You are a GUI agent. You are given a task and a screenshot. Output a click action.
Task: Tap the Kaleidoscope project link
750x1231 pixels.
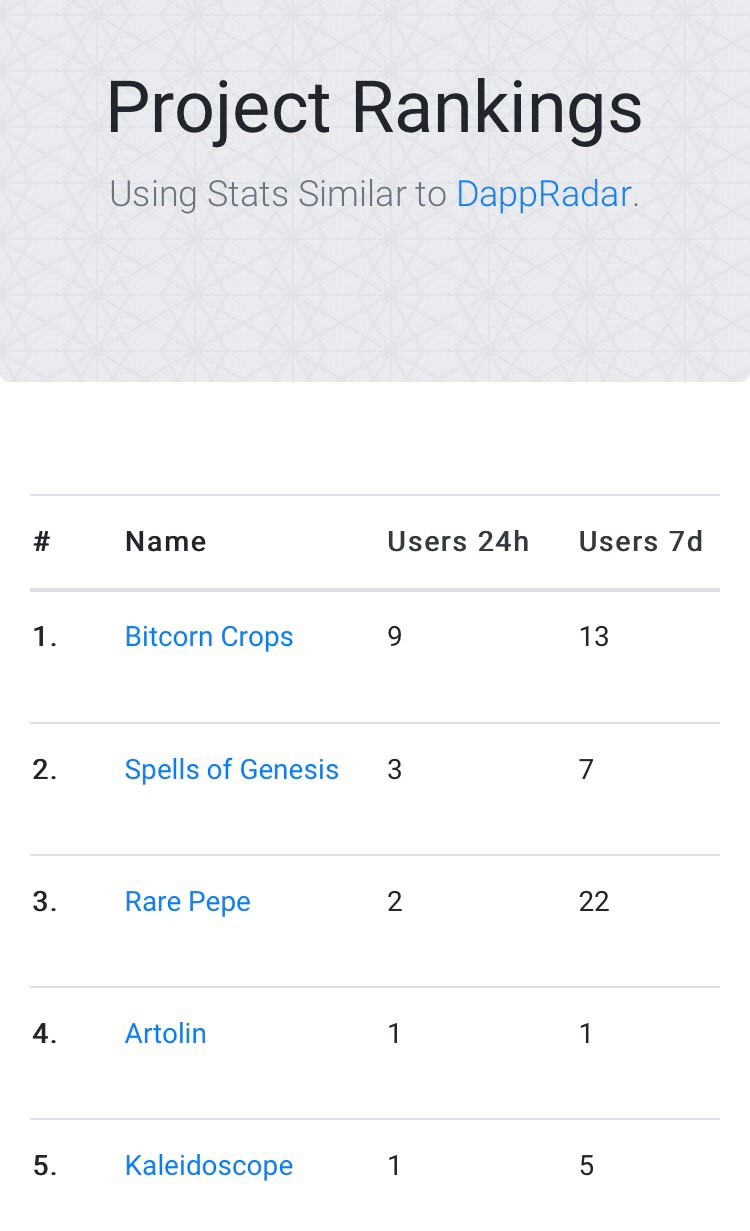click(209, 1166)
